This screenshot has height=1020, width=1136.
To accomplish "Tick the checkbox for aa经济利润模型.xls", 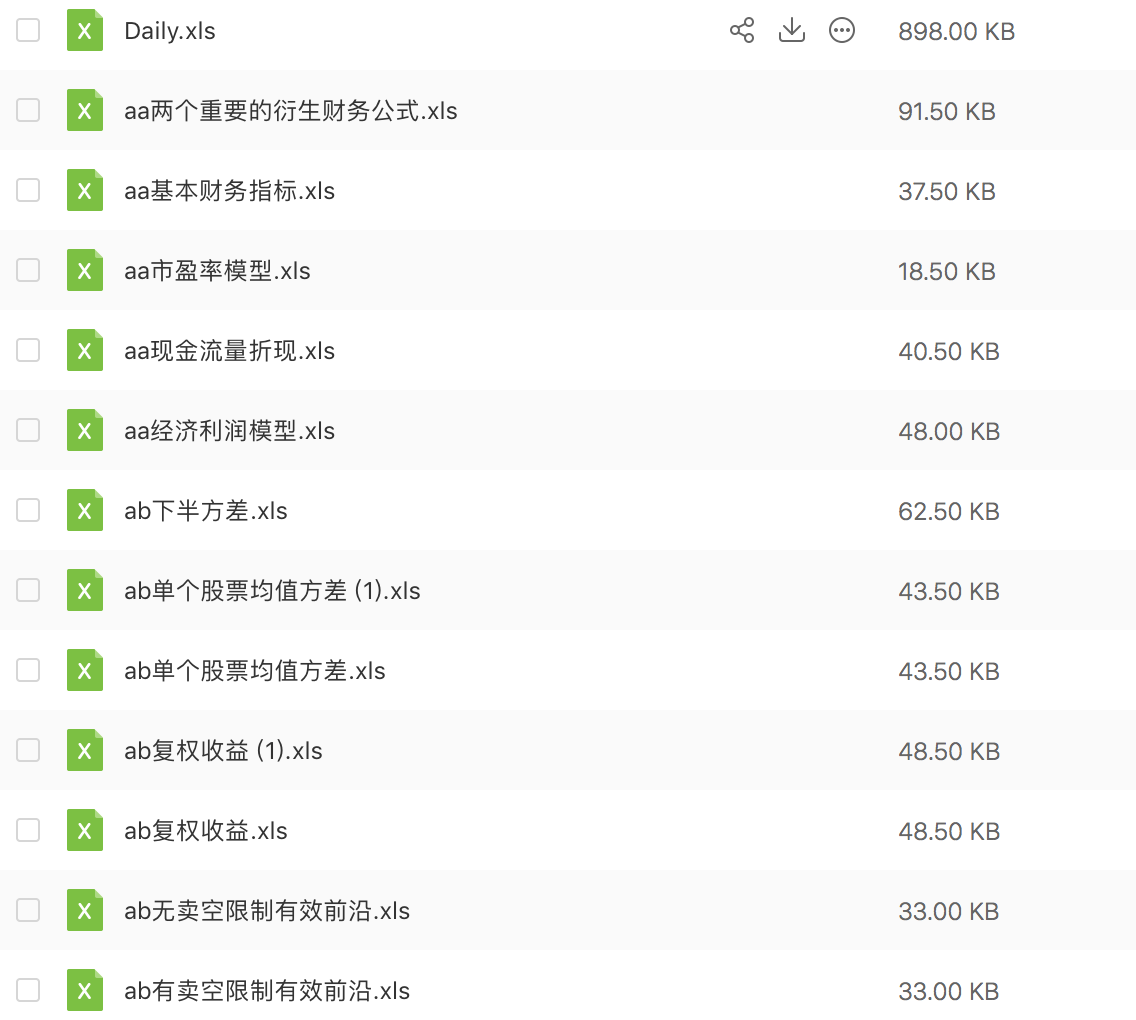I will point(28,431).
